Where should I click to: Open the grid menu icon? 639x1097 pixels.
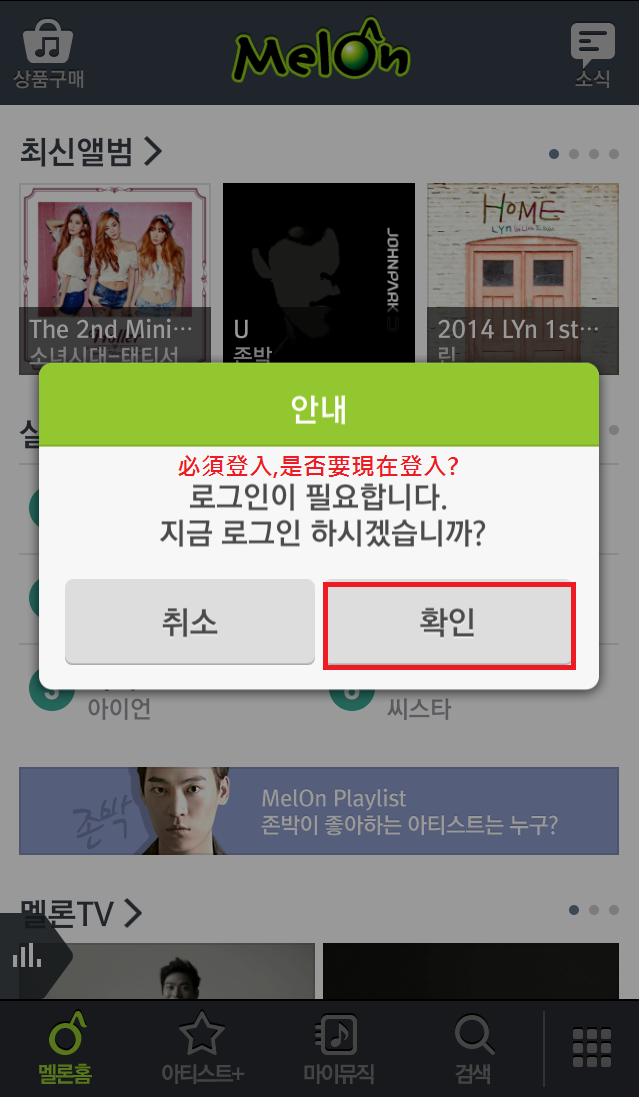click(592, 1047)
